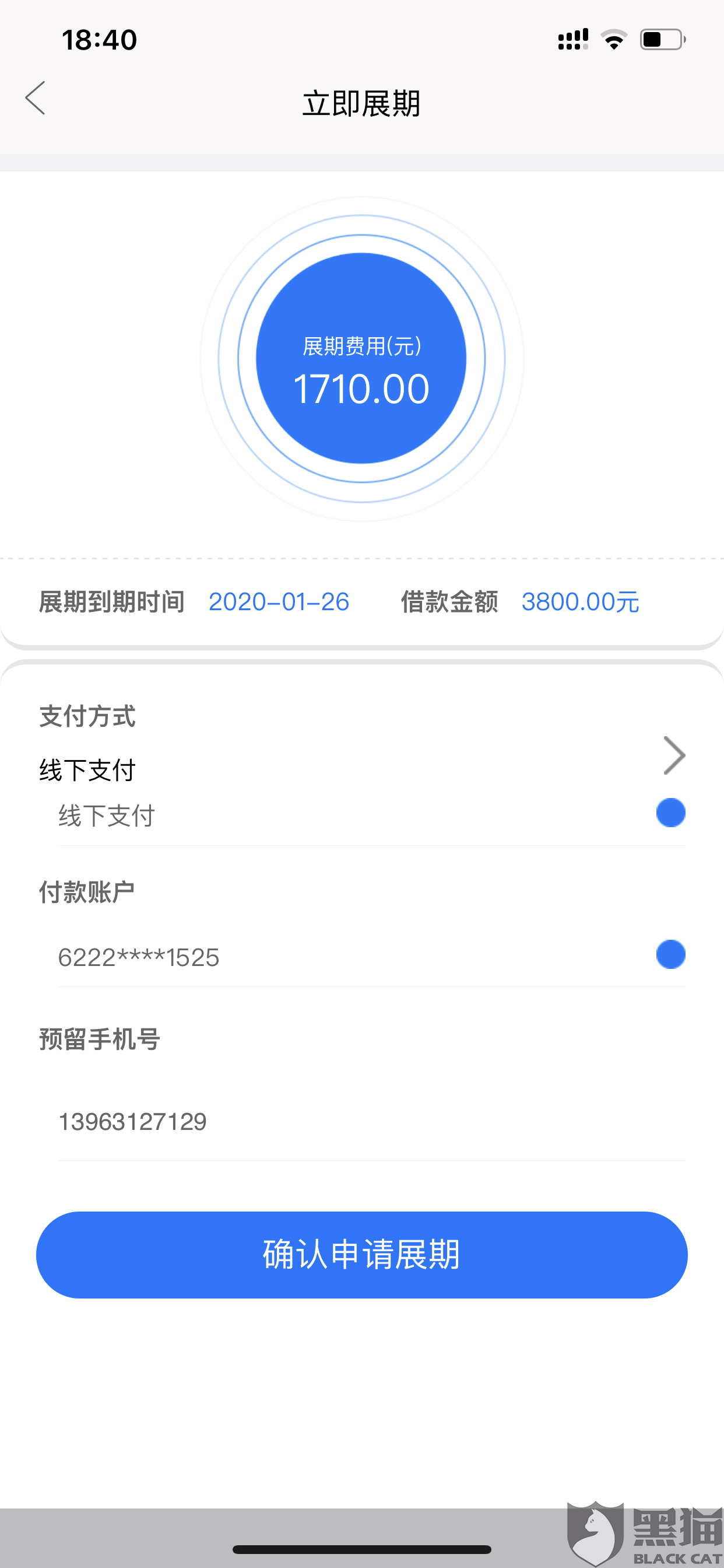Select the 线下支付 radio option
The width and height of the screenshot is (724, 1568).
670,813
